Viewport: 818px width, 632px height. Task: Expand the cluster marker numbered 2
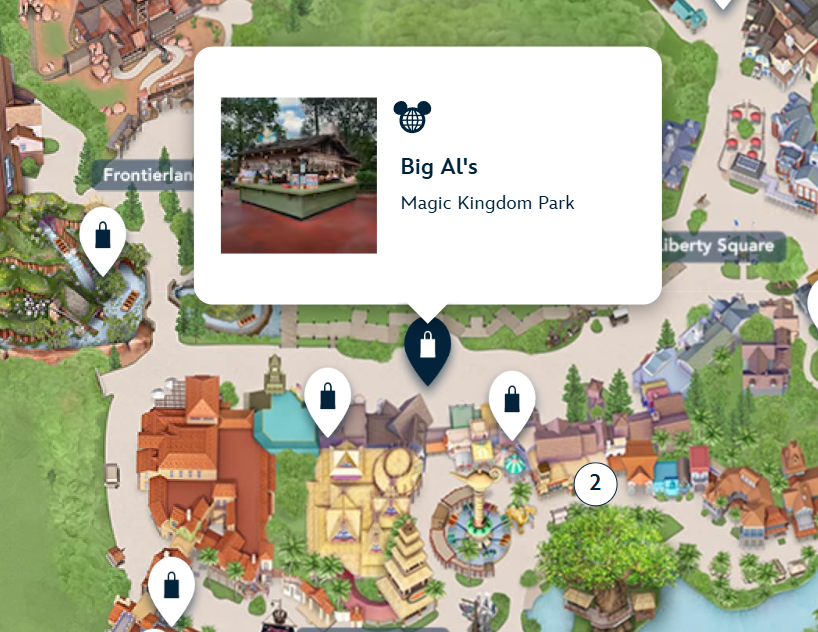coord(595,484)
